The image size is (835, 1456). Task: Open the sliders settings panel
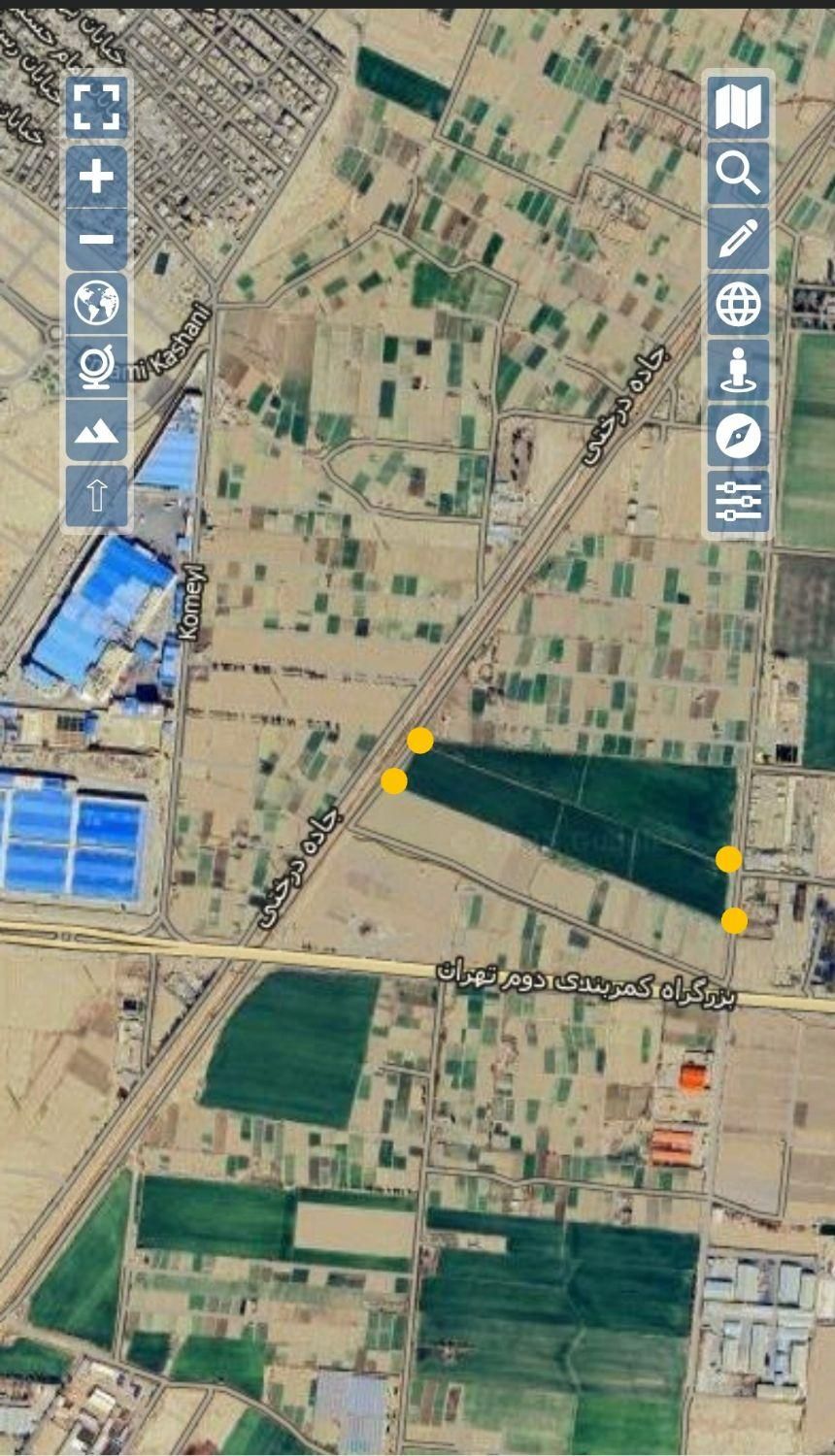tap(738, 501)
